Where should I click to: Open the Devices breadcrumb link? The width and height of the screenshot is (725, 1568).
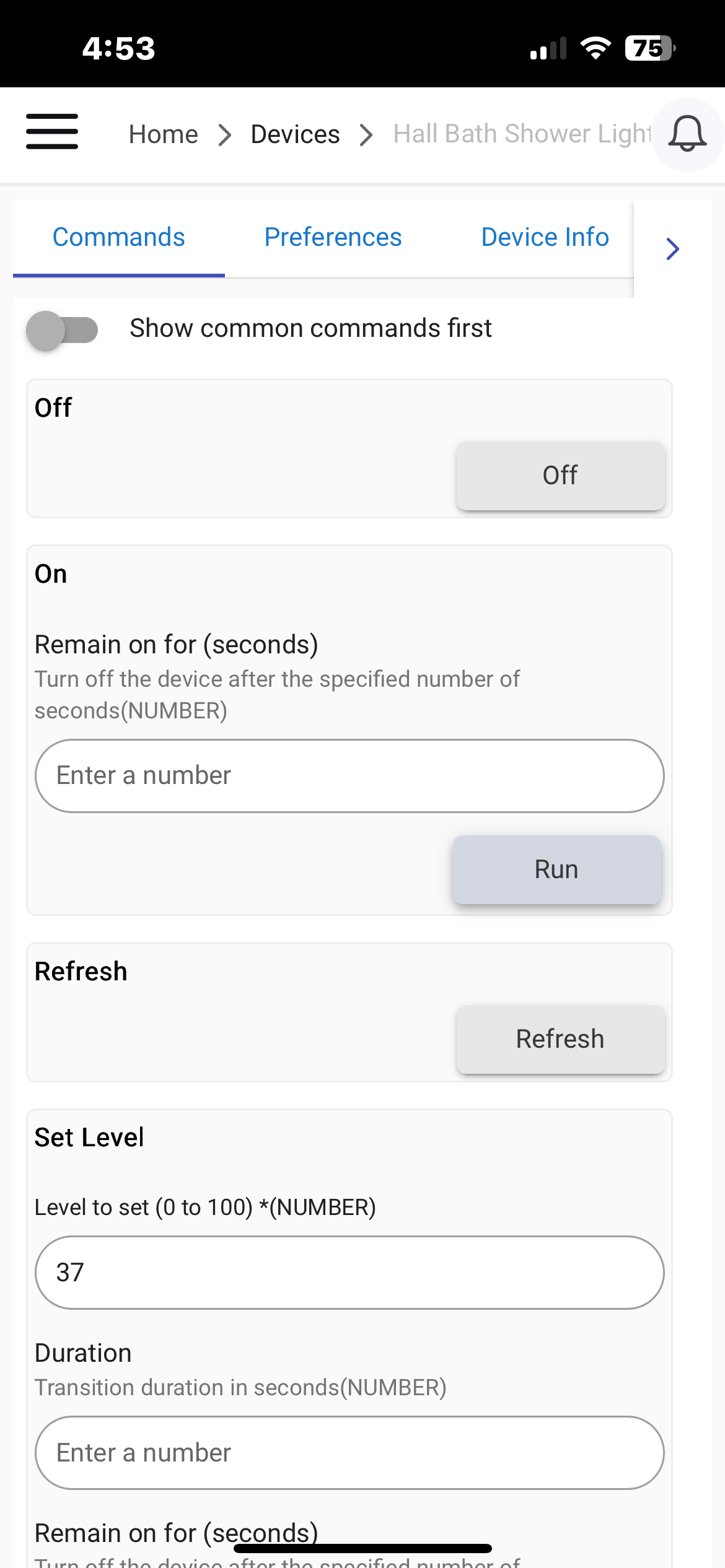pos(295,134)
